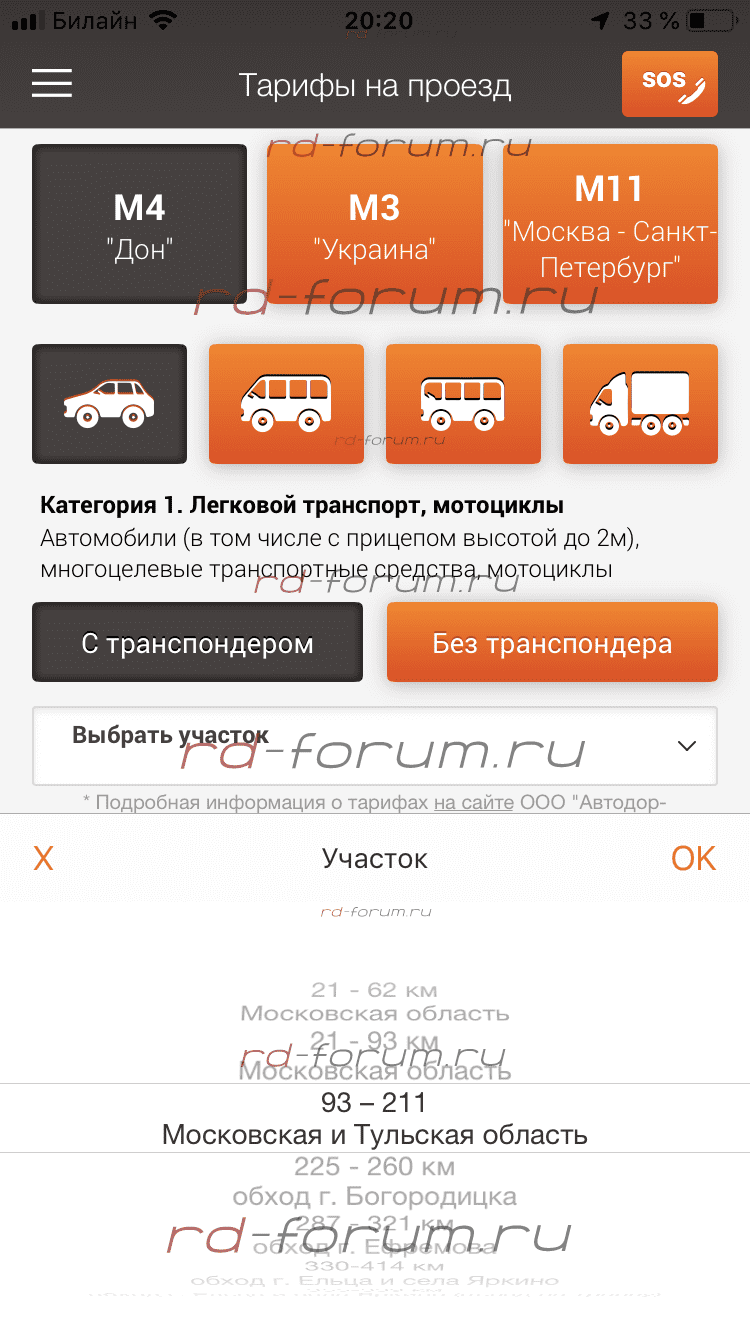Cancel the section picker with X
The width and height of the screenshot is (750, 1334).
tap(43, 858)
